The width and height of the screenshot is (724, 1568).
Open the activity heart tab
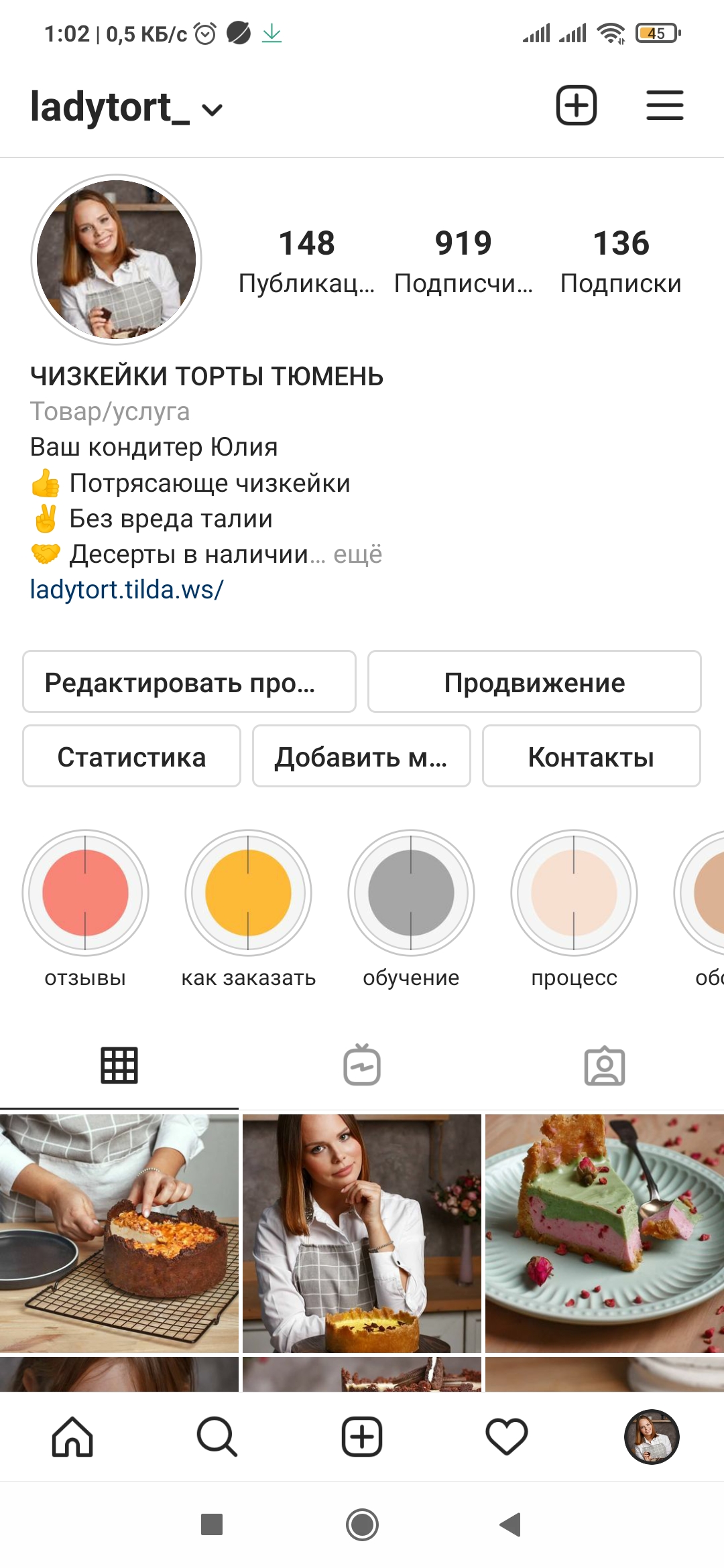pyautogui.click(x=506, y=1437)
